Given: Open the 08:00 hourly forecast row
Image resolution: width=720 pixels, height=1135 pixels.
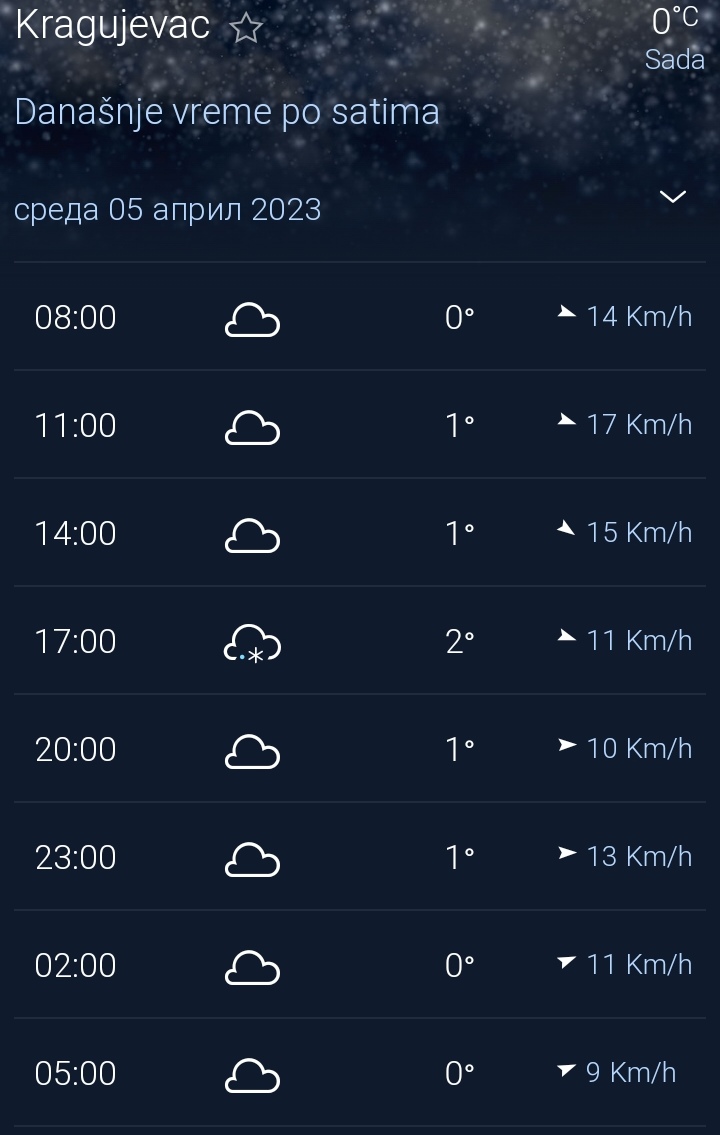Looking at the screenshot, I should pyautogui.click(x=360, y=318).
